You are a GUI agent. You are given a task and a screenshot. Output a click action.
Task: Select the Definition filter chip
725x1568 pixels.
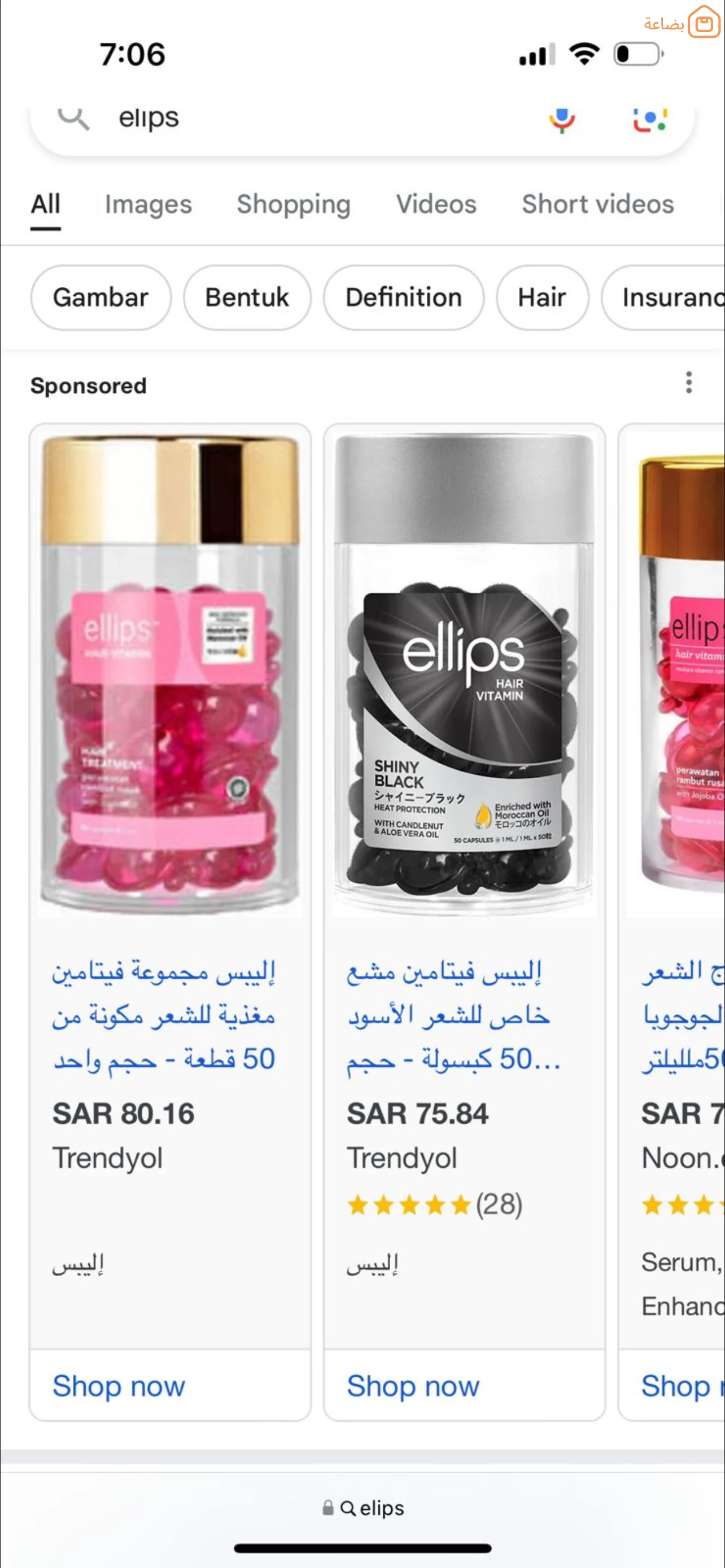tap(404, 297)
